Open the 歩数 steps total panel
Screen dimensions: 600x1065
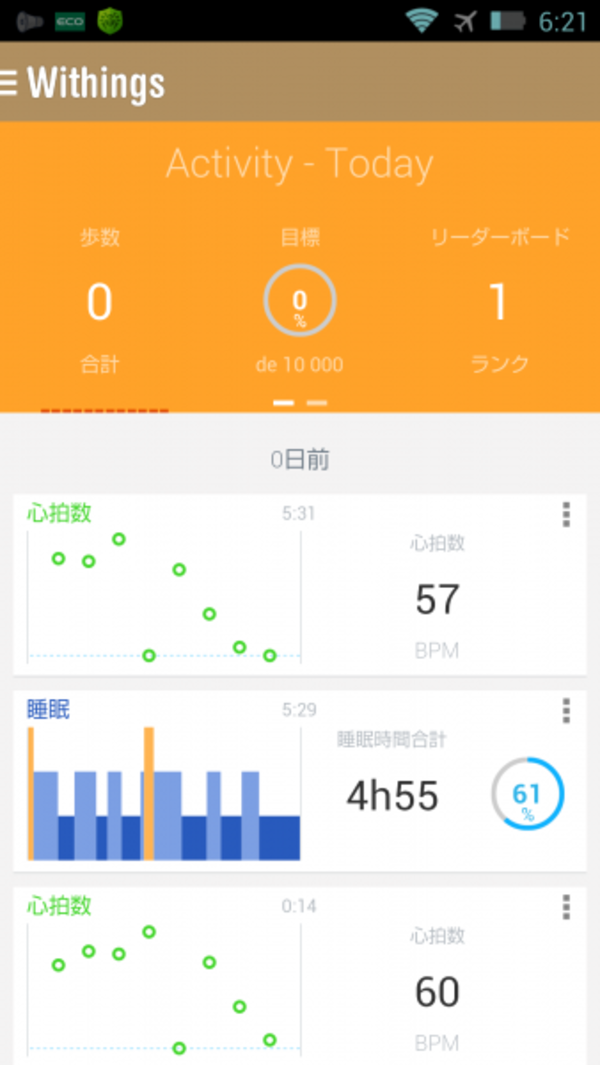pos(100,302)
